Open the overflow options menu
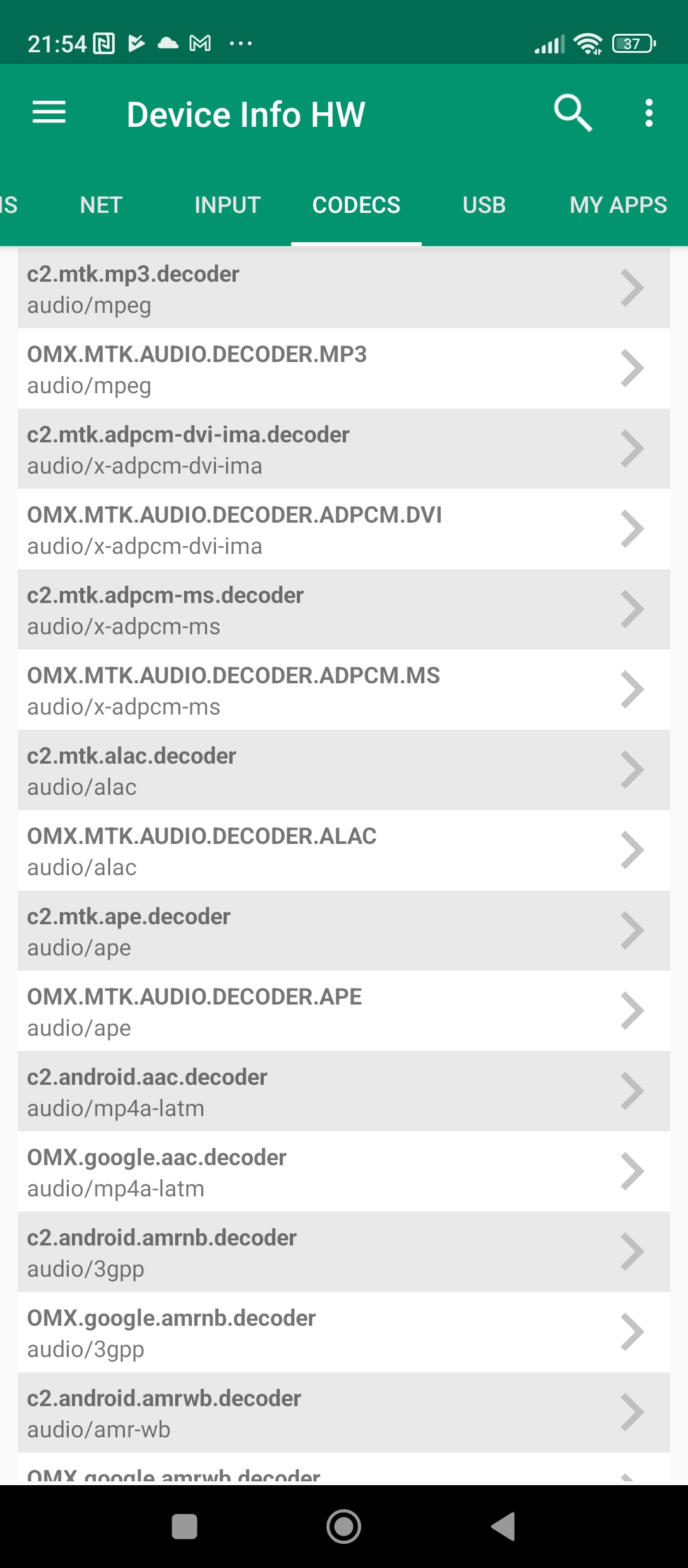 (x=649, y=113)
